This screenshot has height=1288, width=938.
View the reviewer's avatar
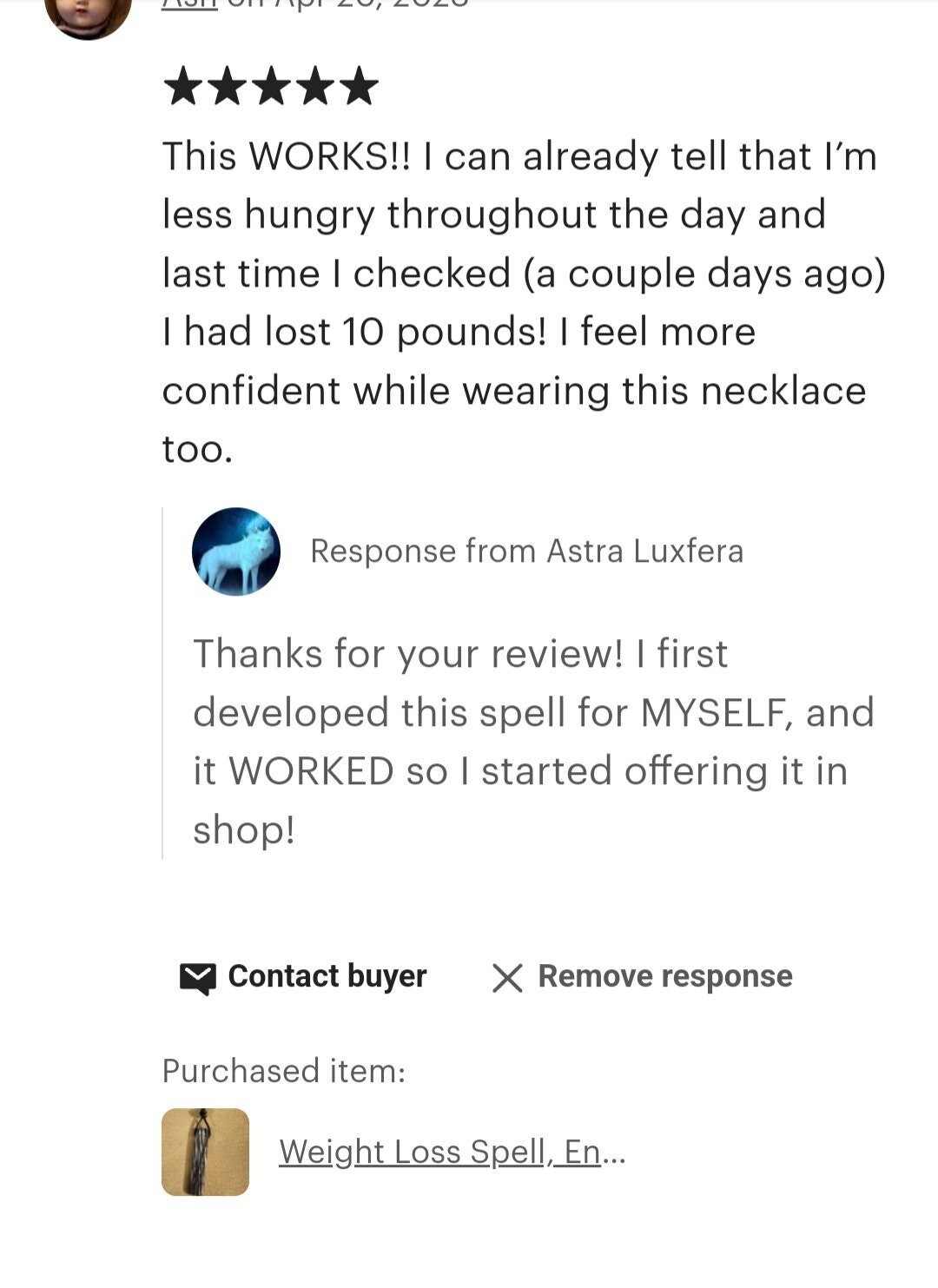88,12
